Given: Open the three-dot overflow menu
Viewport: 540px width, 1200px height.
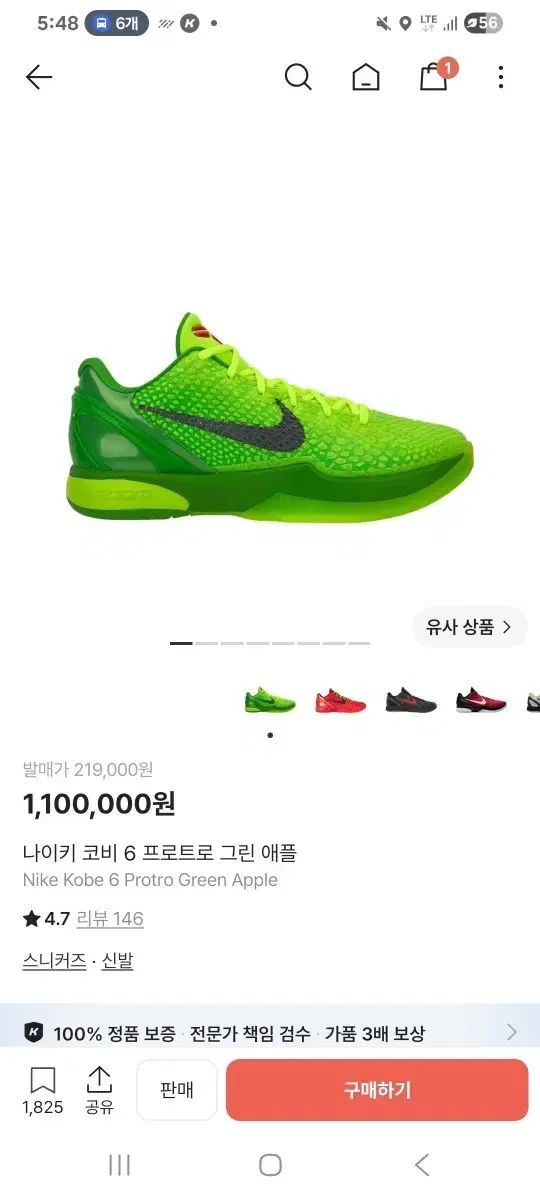Looking at the screenshot, I should coord(501,77).
